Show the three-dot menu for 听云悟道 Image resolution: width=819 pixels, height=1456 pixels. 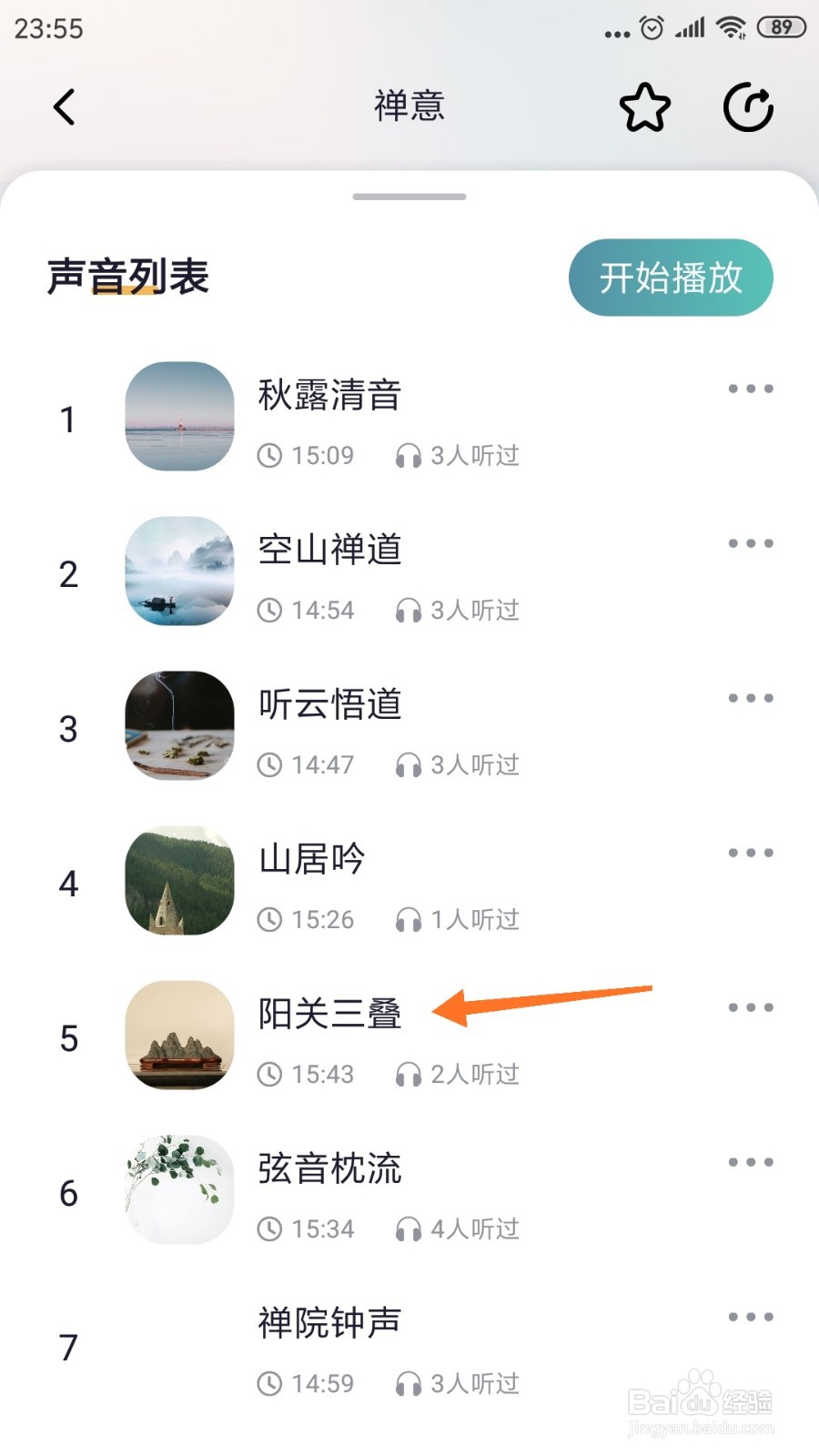(751, 699)
